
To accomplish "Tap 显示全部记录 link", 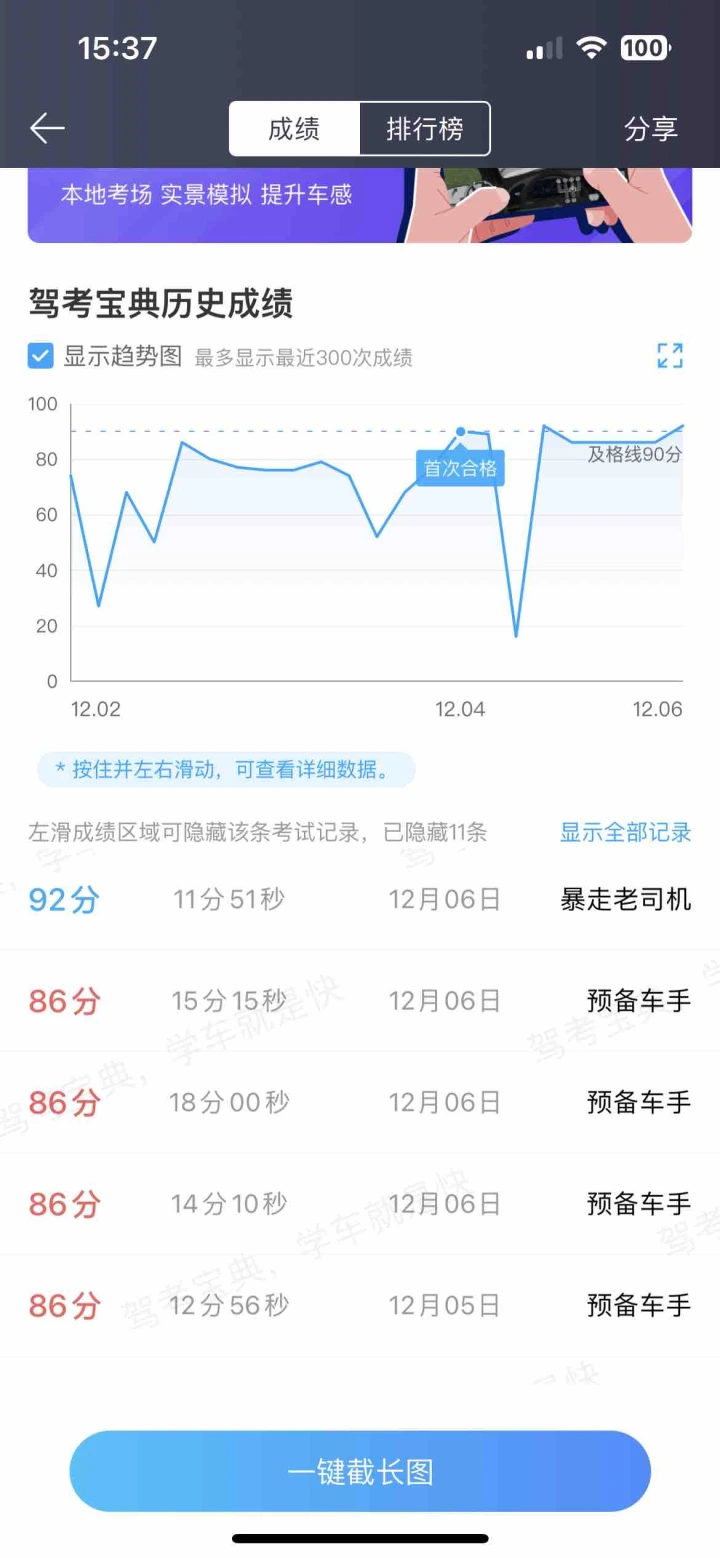I will pyautogui.click(x=625, y=832).
